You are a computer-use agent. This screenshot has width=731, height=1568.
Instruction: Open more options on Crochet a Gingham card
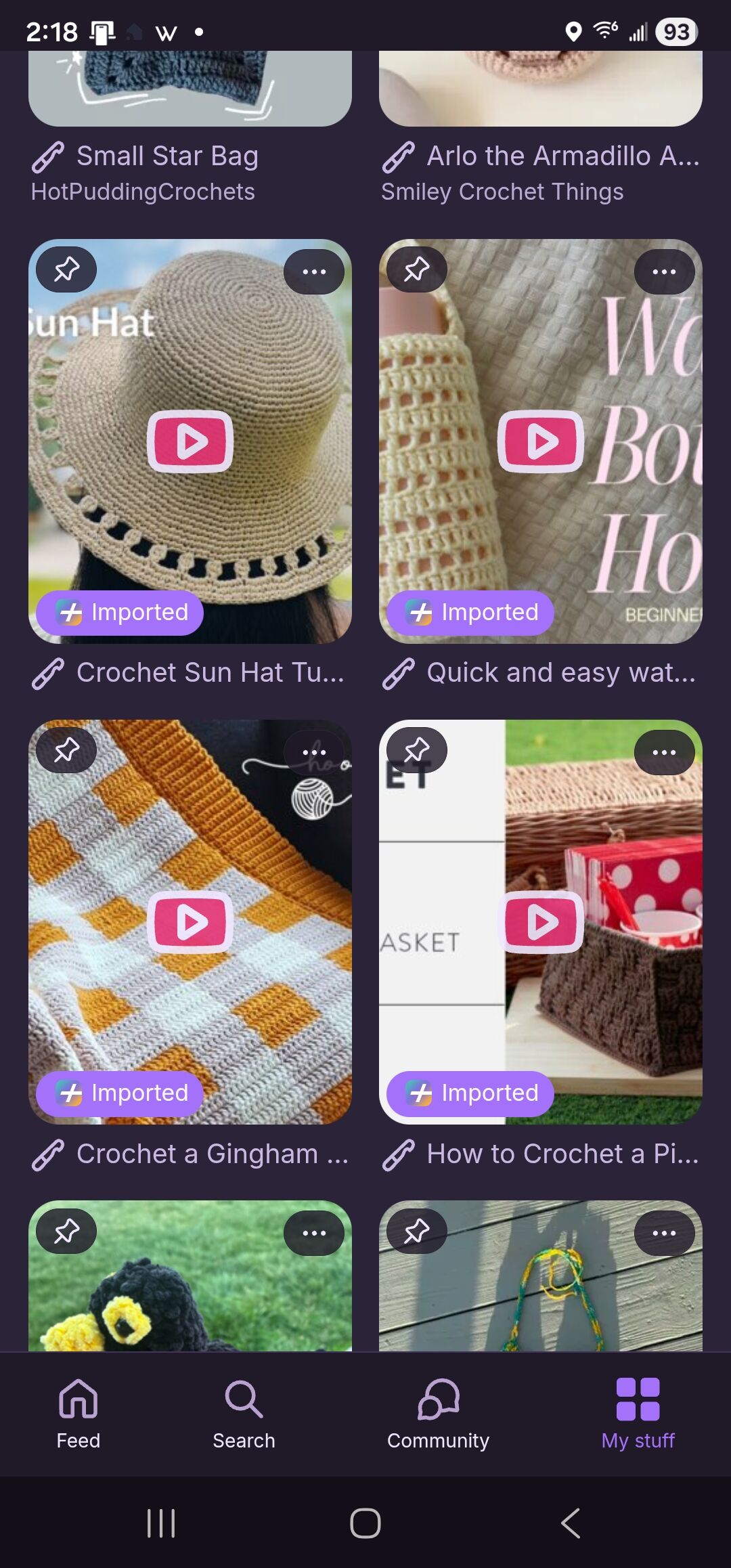point(314,752)
